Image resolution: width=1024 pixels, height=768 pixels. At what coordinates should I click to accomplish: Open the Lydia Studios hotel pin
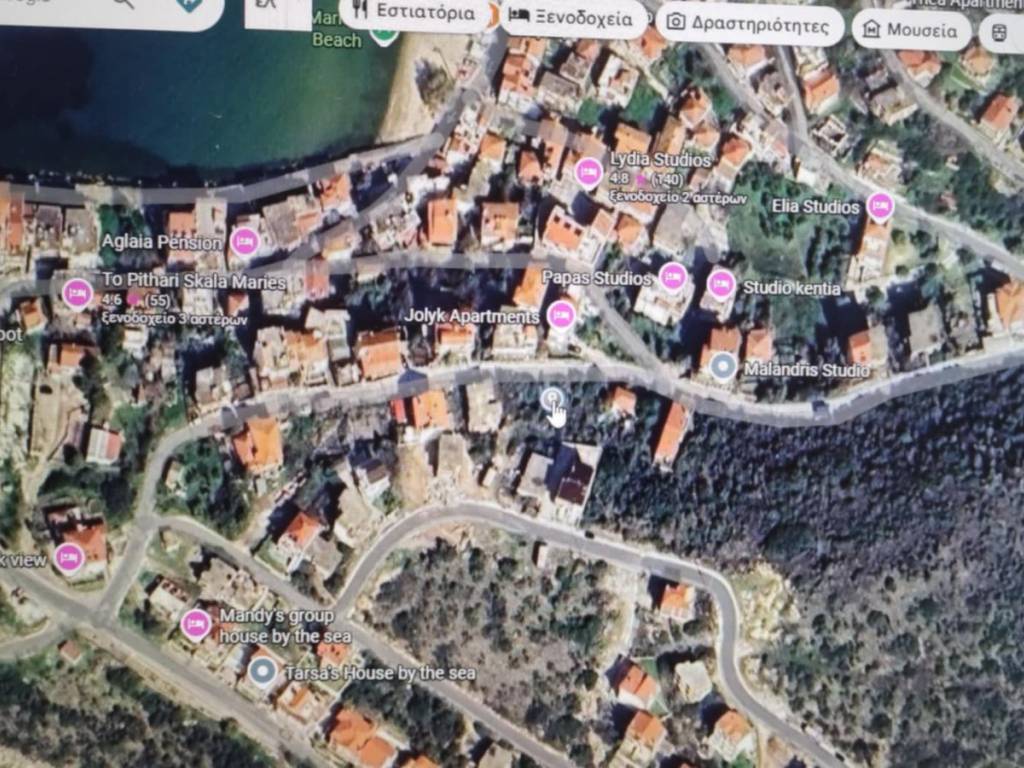(589, 174)
